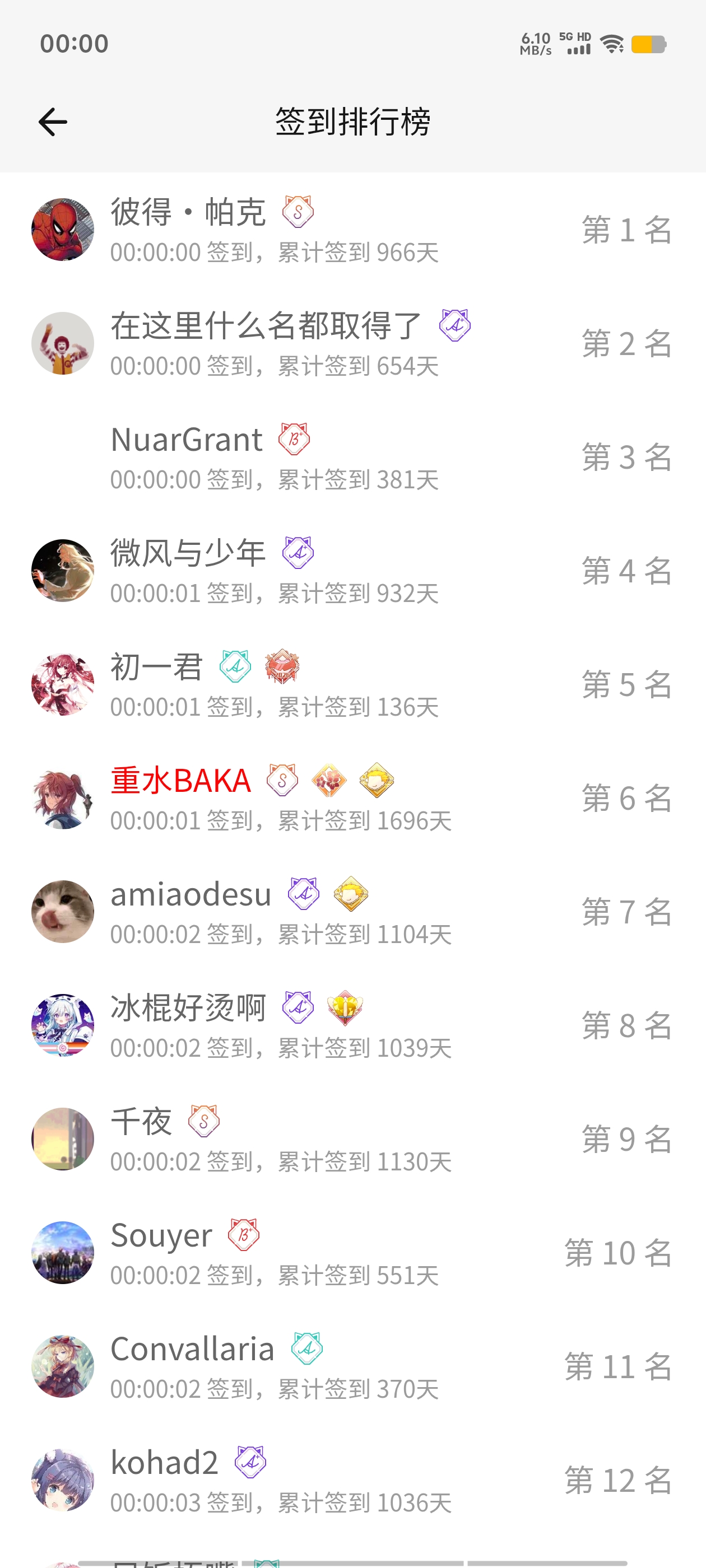This screenshot has width=706, height=1568.
Task: Open 重水BAKA's profile by clicking the name
Action: (x=179, y=780)
